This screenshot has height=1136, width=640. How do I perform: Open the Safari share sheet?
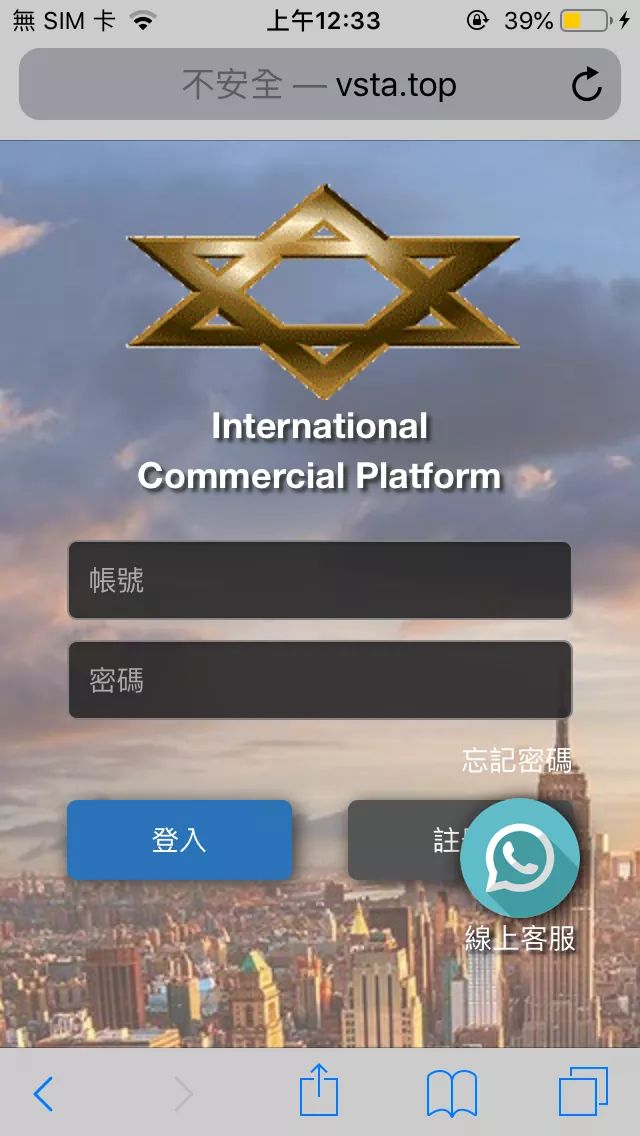[x=319, y=1092]
